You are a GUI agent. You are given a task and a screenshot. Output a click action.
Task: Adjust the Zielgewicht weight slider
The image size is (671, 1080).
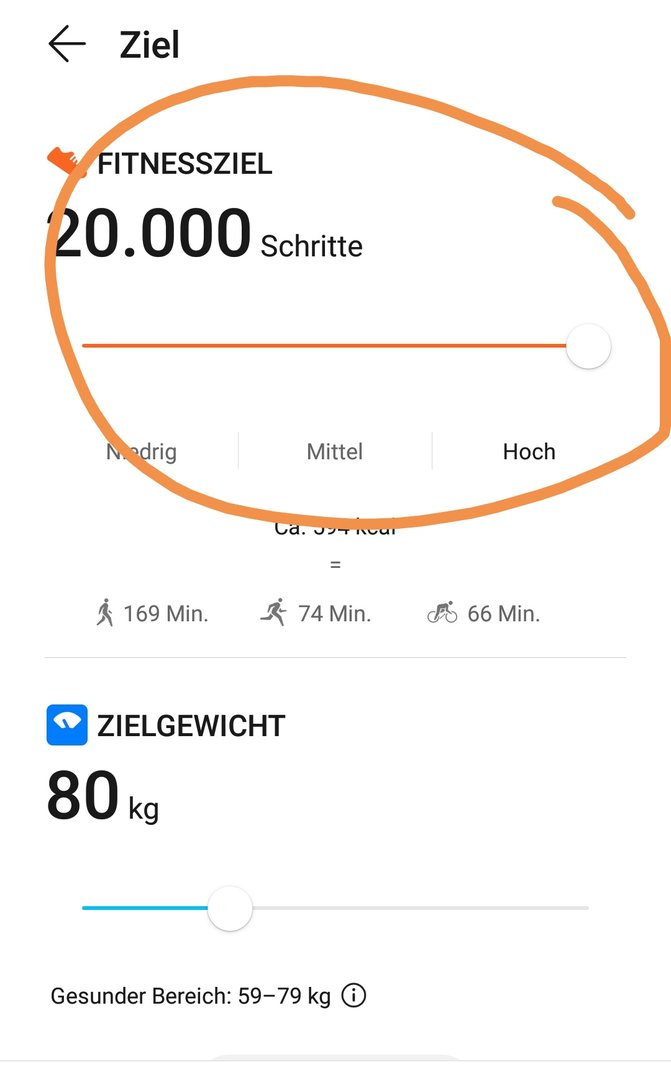336,908
